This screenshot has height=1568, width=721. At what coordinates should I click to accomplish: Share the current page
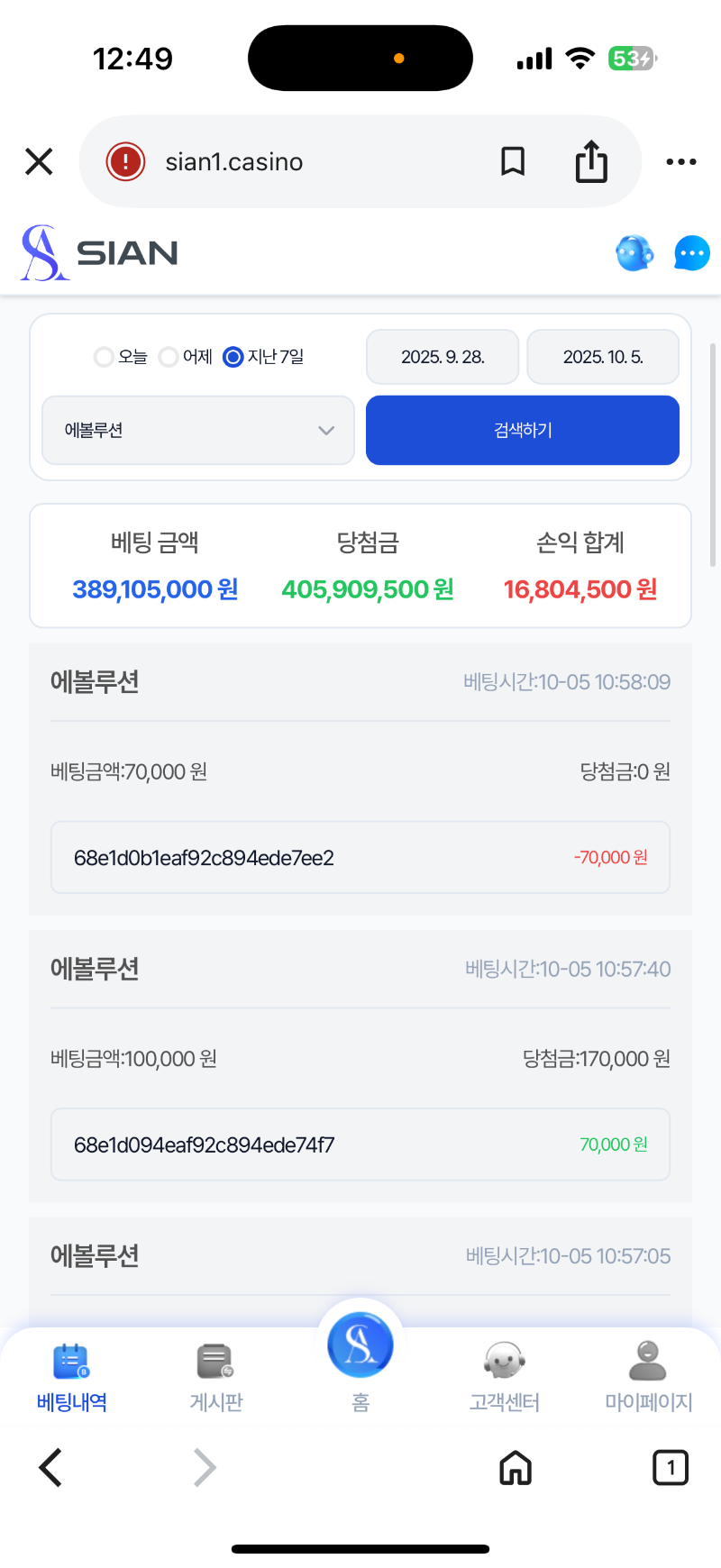(591, 162)
